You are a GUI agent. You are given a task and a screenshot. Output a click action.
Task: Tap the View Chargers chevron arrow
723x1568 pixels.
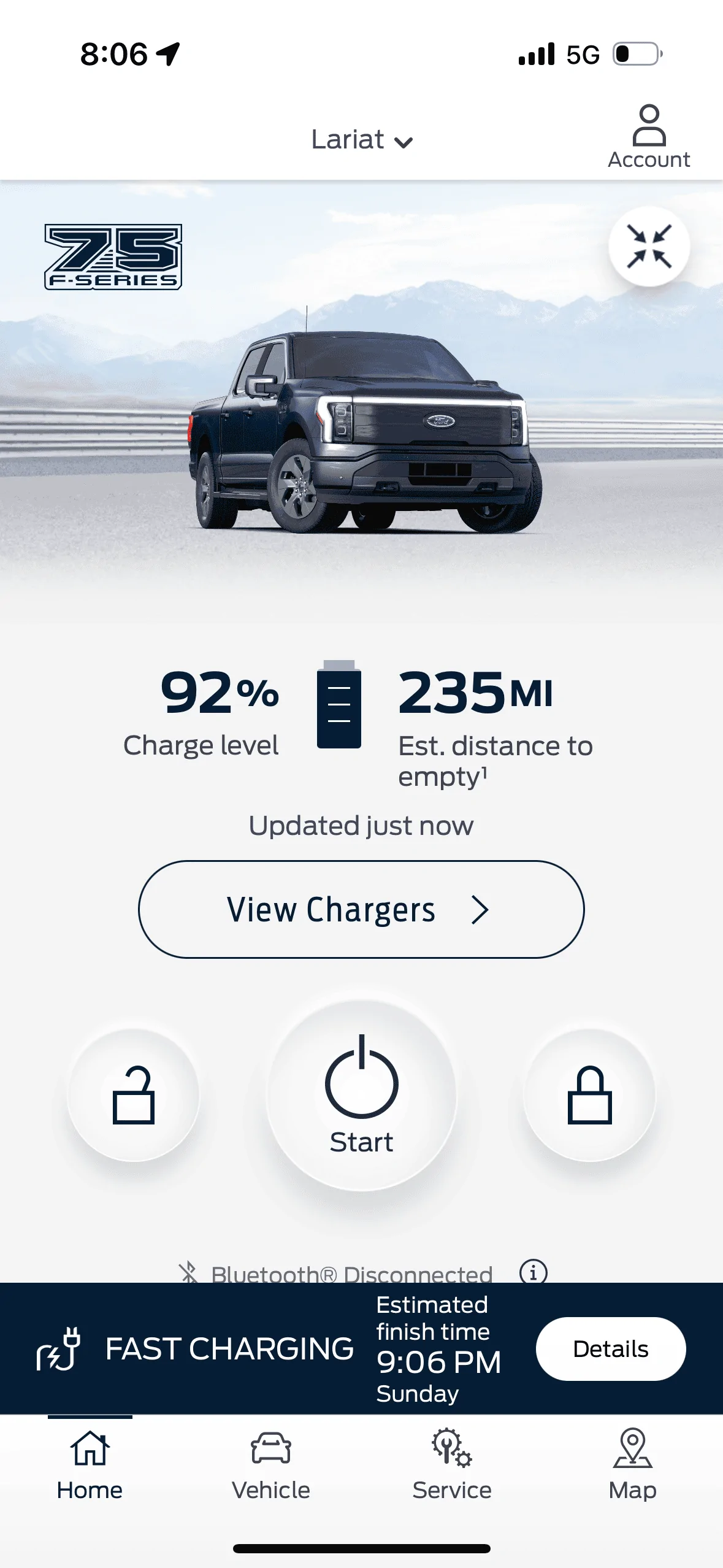[x=481, y=910]
